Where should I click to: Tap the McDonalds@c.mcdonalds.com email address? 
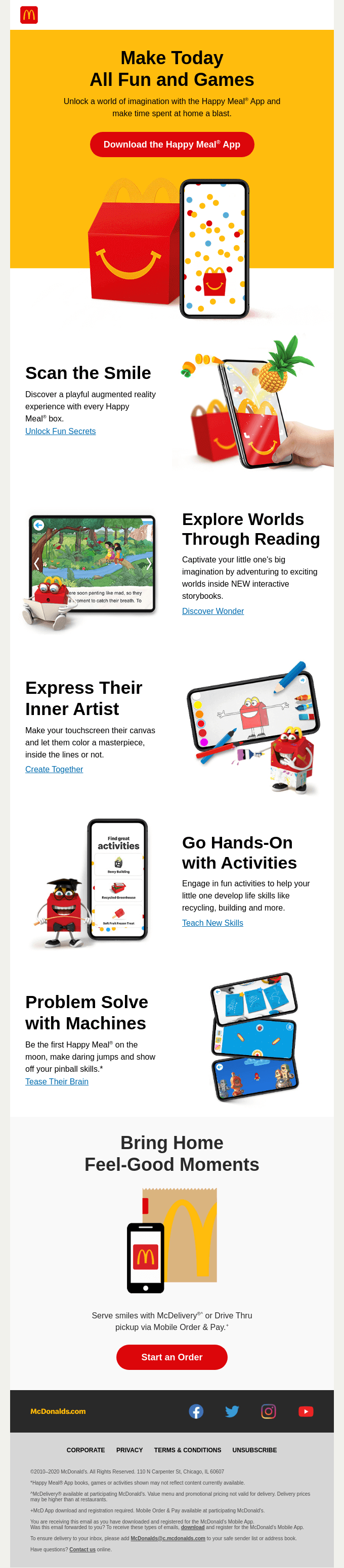(x=167, y=1538)
